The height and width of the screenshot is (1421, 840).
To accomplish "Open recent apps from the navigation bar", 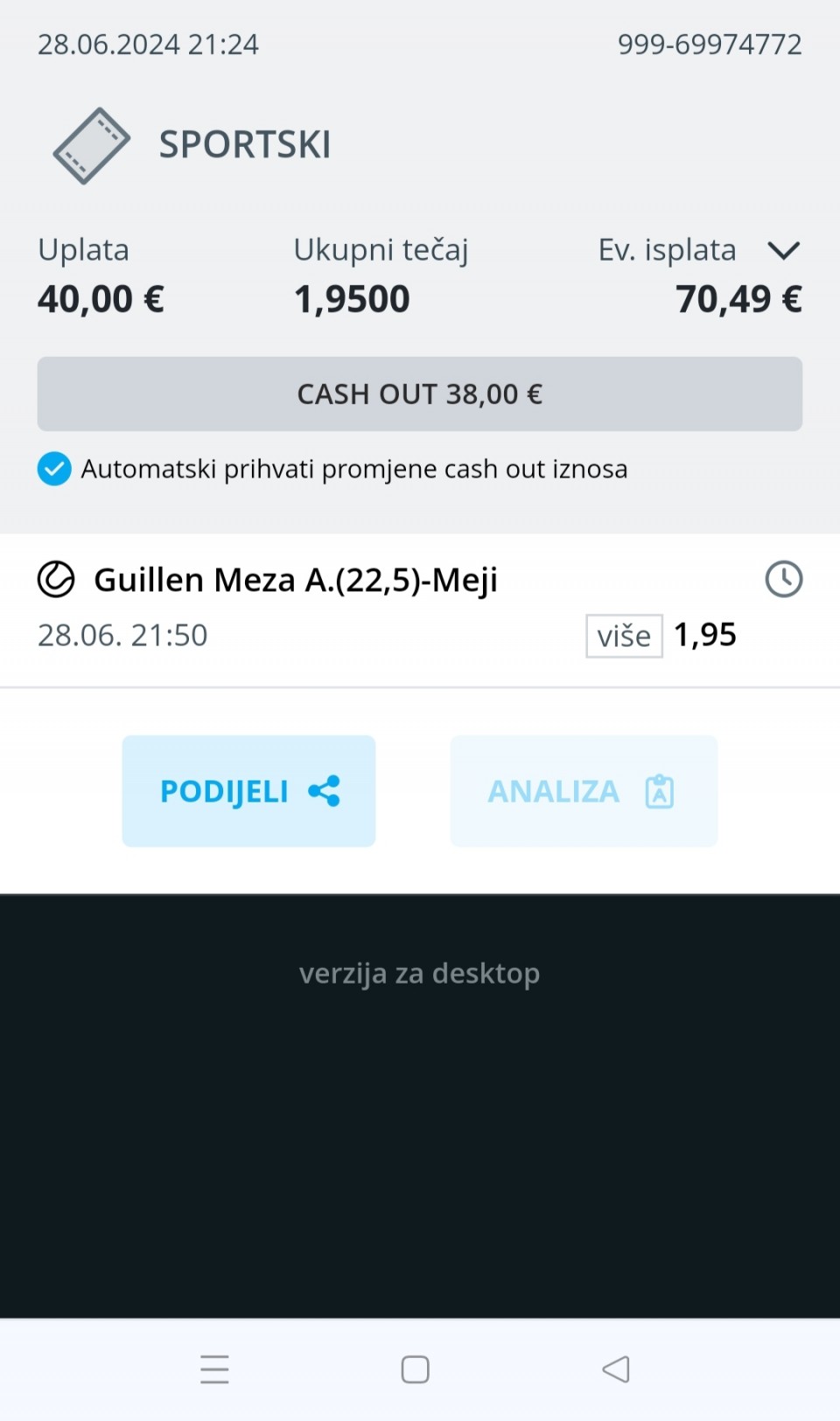I will [x=214, y=1369].
